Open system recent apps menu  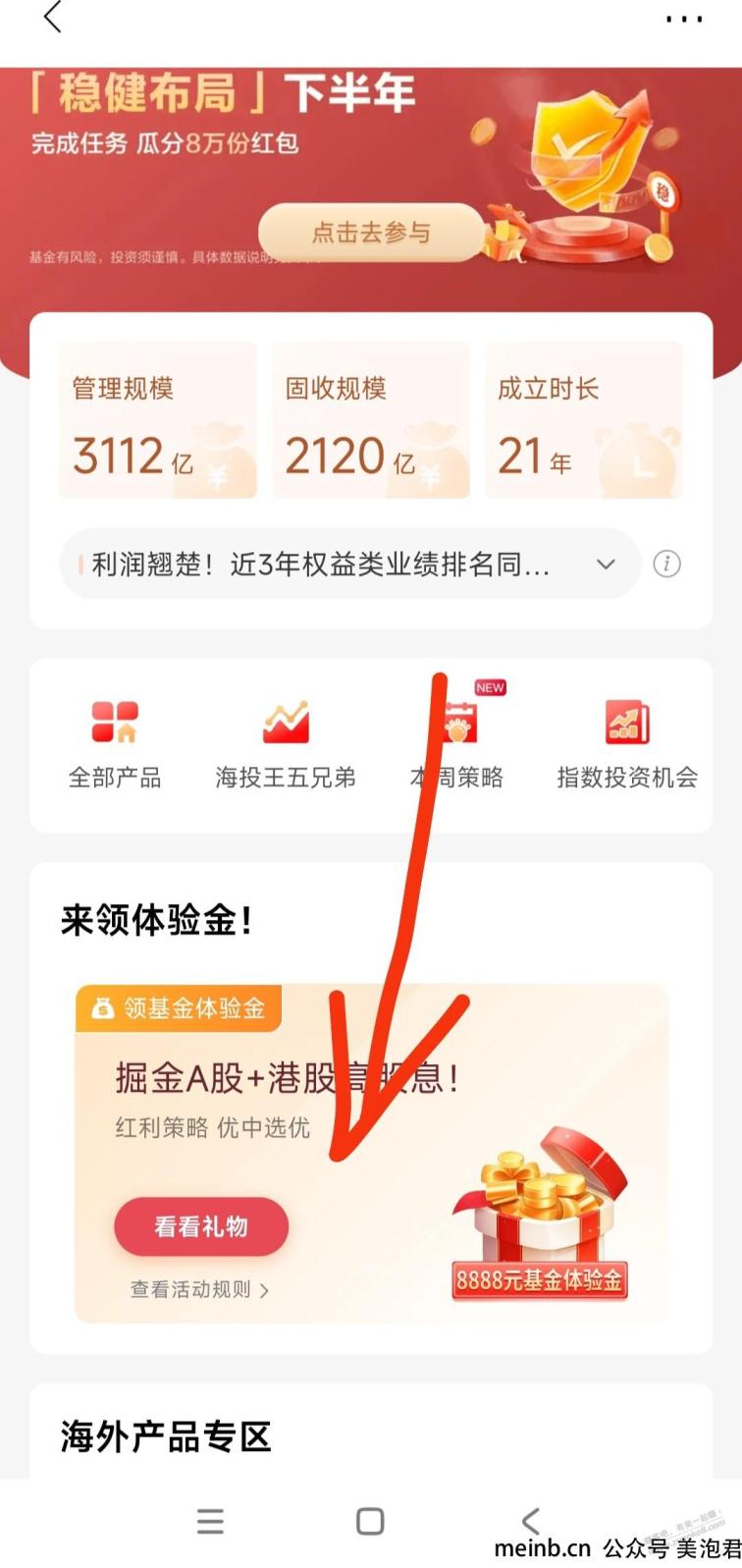click(x=210, y=1521)
